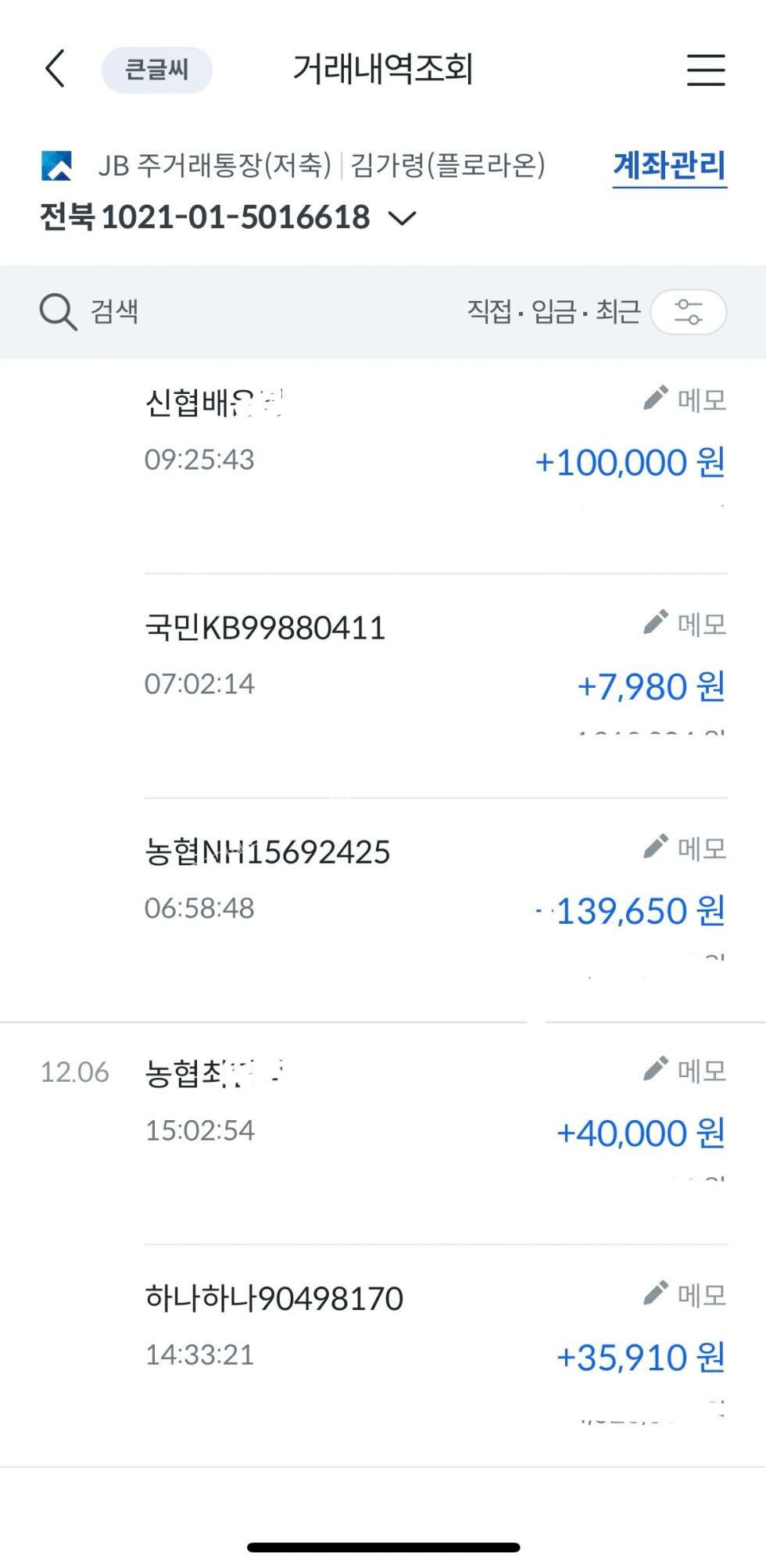Add memo to 국민KB99880411 transaction
This screenshot has height=1568, width=766.
click(685, 624)
